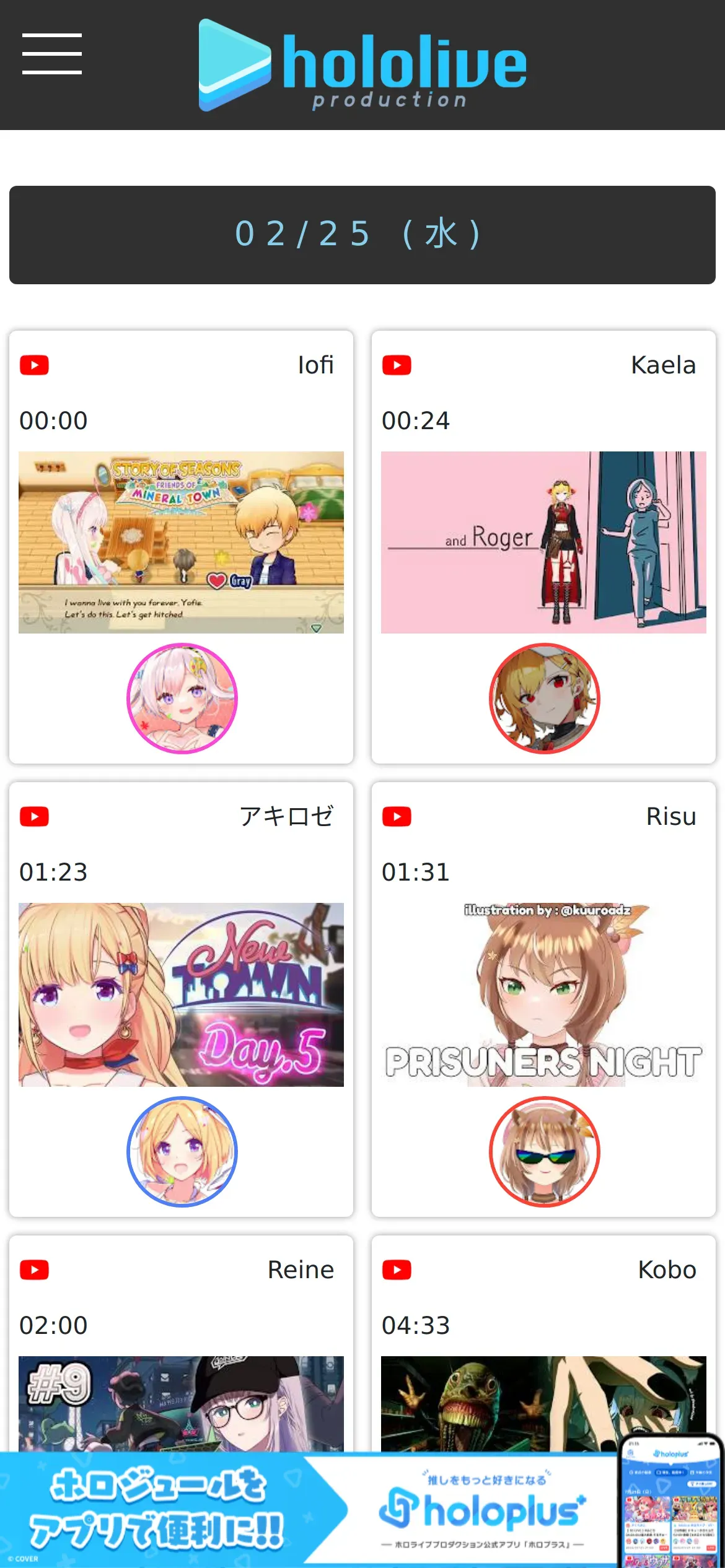
Task: Open the hamburger navigation menu
Action: 52,54
